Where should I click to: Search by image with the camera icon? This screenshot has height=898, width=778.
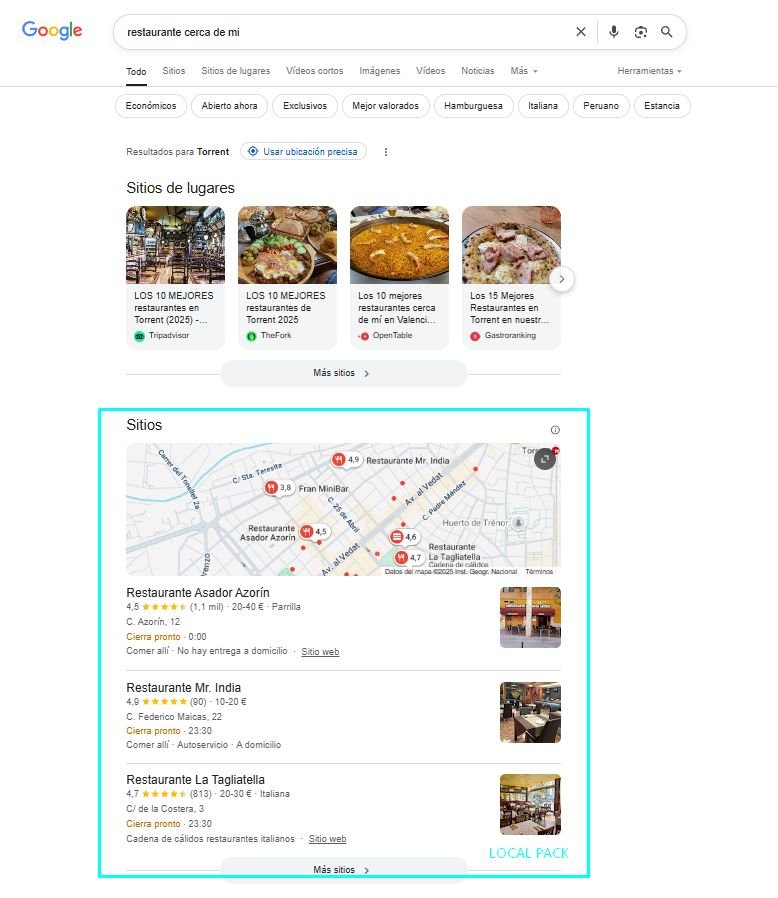640,32
